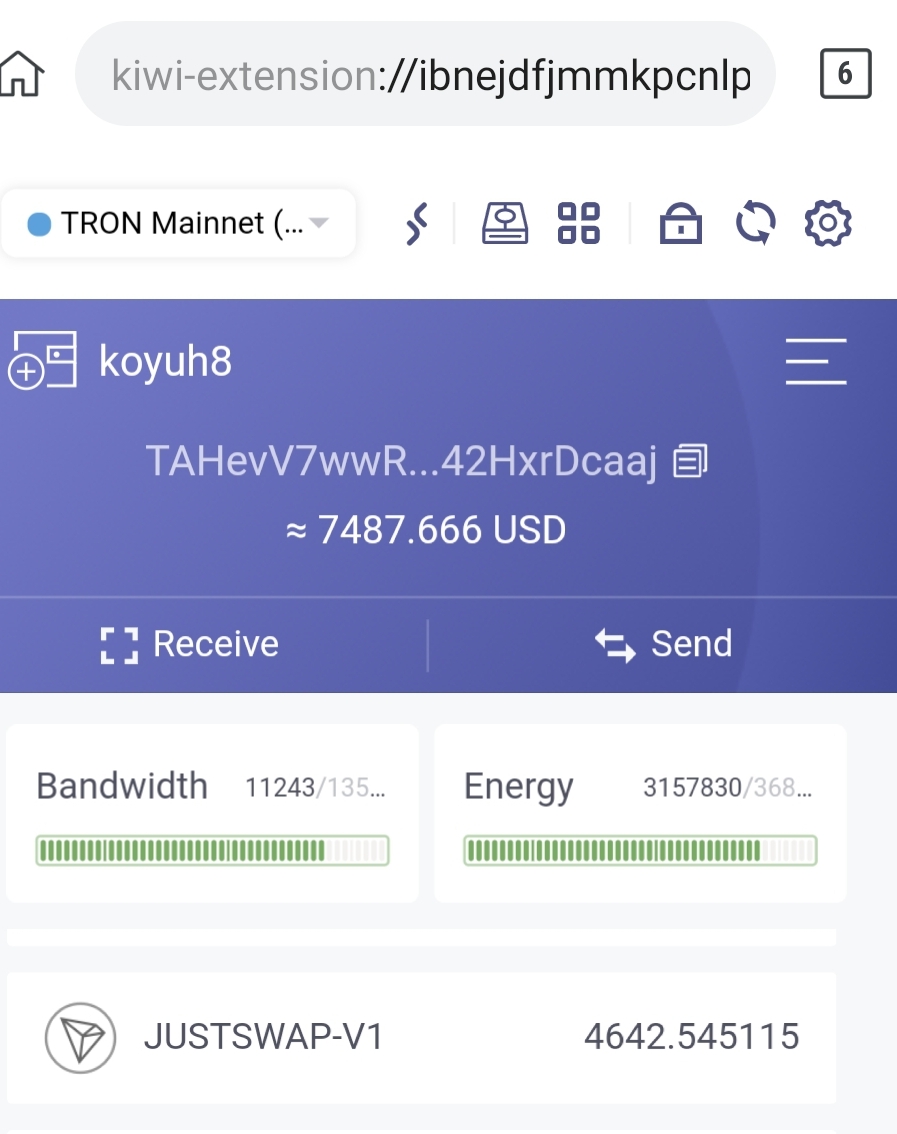Viewport: 897px width, 1134px height.
Task: Tap the lightning-style icon left of the ledger
Action: click(x=417, y=223)
